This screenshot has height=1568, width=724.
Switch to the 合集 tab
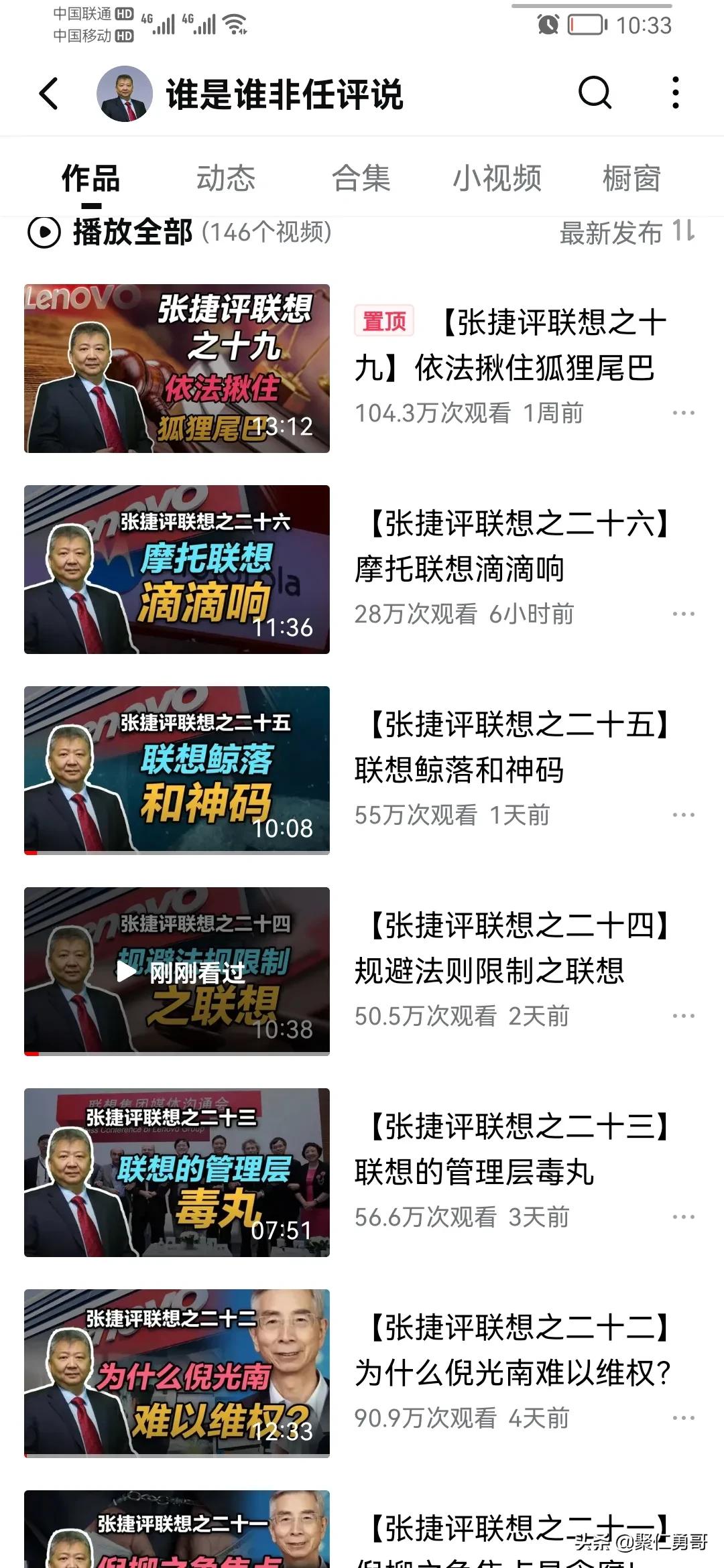coord(361,179)
